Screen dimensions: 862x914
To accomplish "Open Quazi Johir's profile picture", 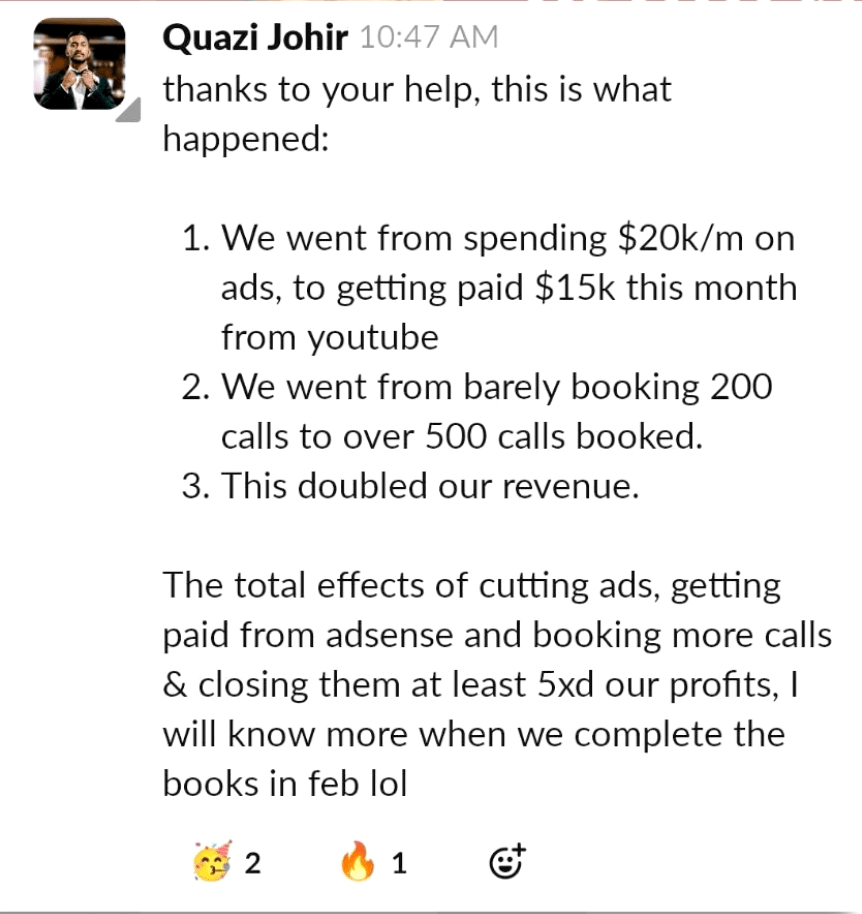I will [x=80, y=64].
